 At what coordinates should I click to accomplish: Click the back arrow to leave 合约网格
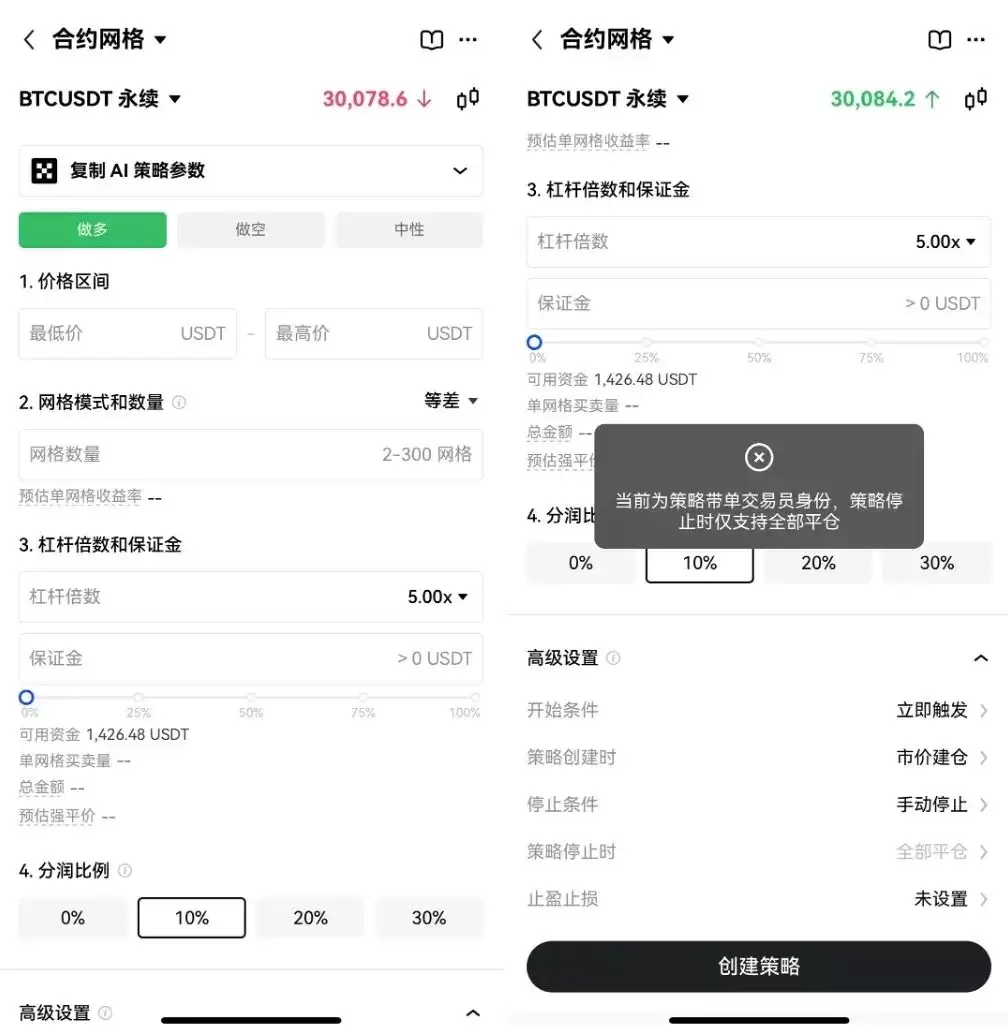click(x=28, y=40)
